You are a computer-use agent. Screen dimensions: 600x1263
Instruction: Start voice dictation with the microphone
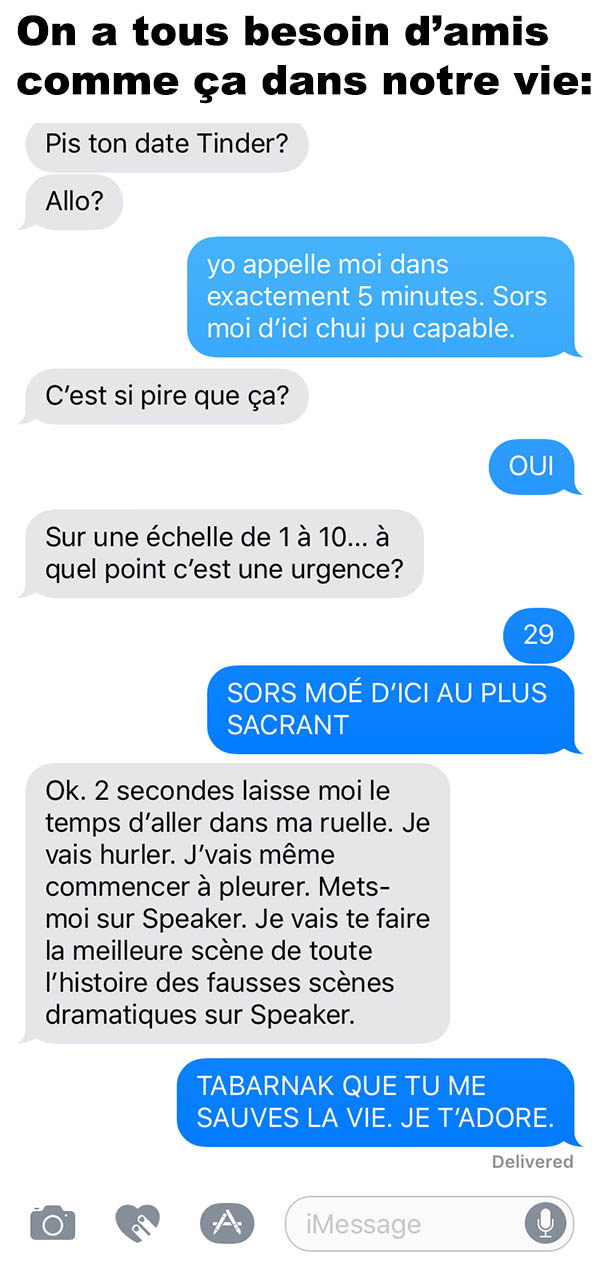coord(546,1224)
